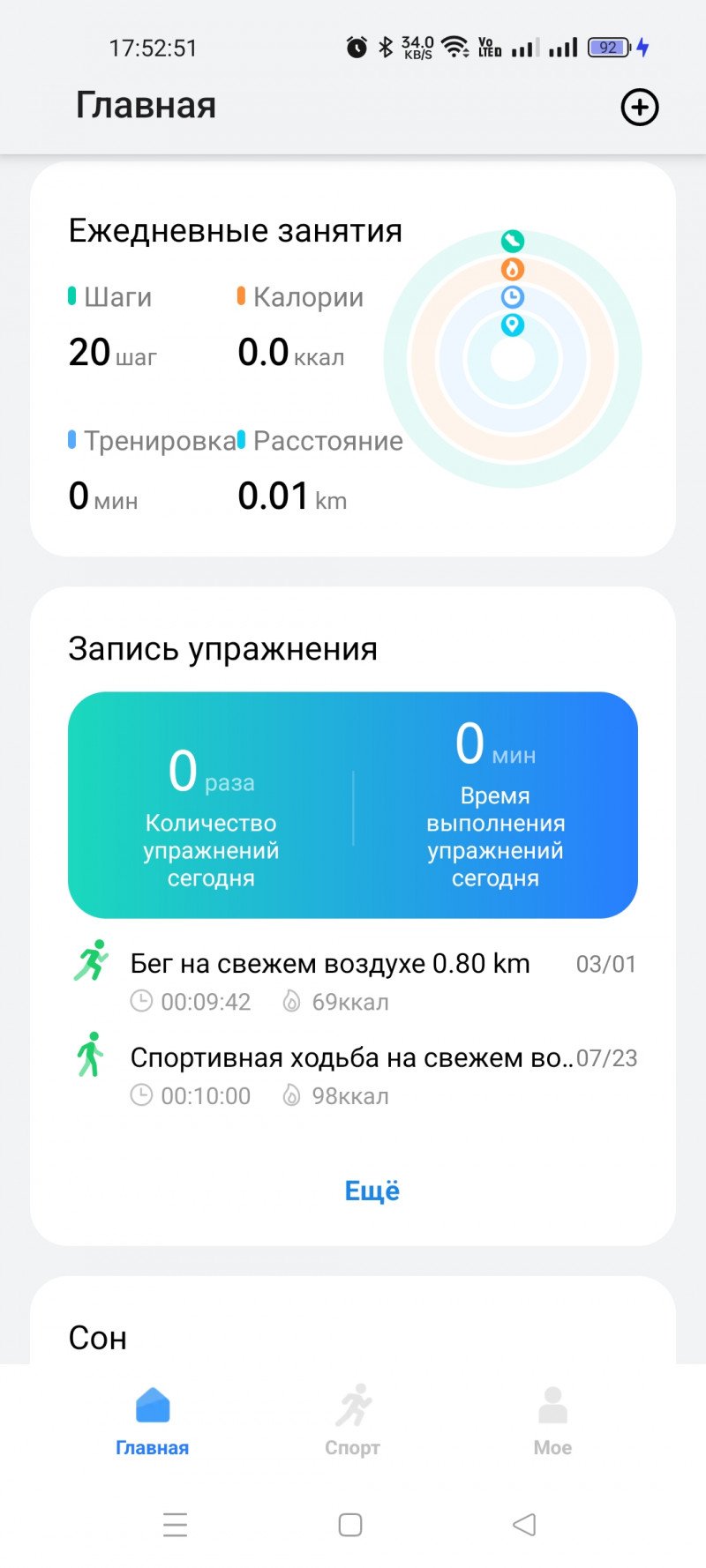Tap the plus icon in the header
This screenshot has width=706, height=1568.
pyautogui.click(x=639, y=108)
